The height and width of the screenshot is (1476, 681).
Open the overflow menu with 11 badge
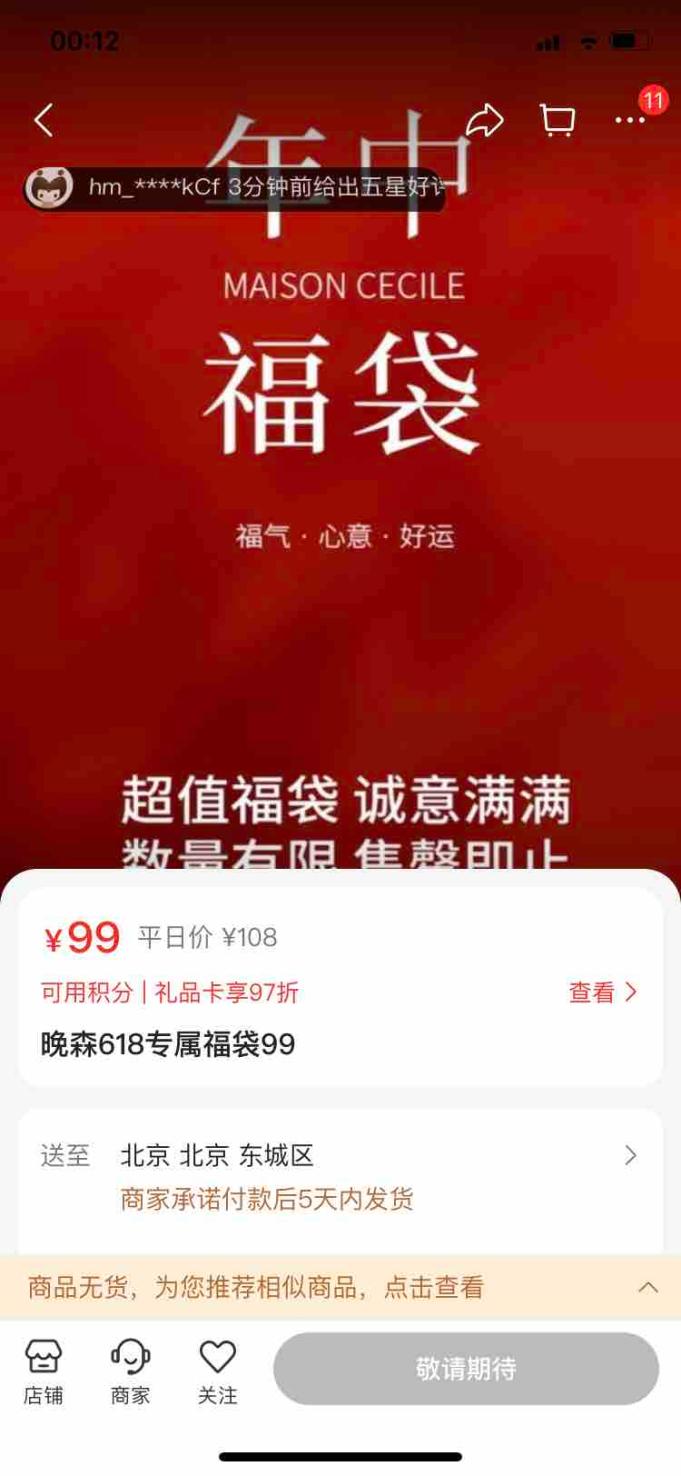(630, 121)
